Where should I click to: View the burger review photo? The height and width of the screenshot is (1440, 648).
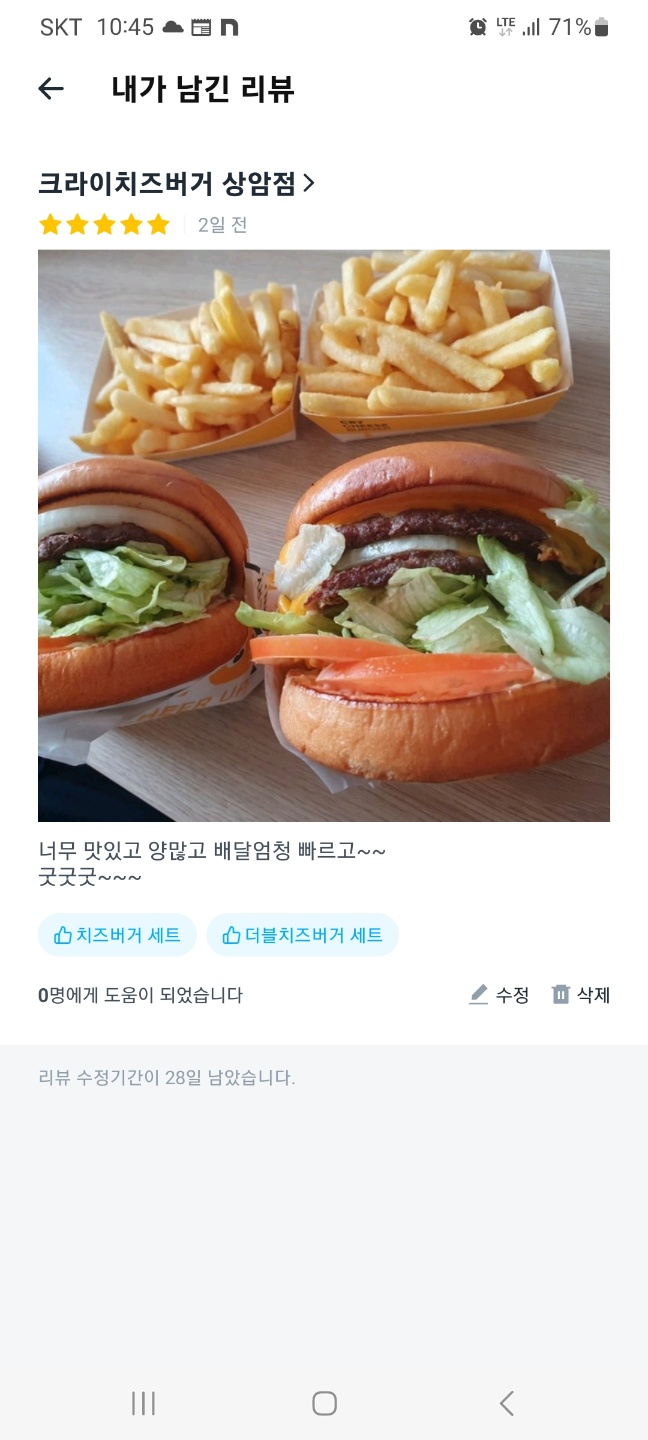point(324,535)
